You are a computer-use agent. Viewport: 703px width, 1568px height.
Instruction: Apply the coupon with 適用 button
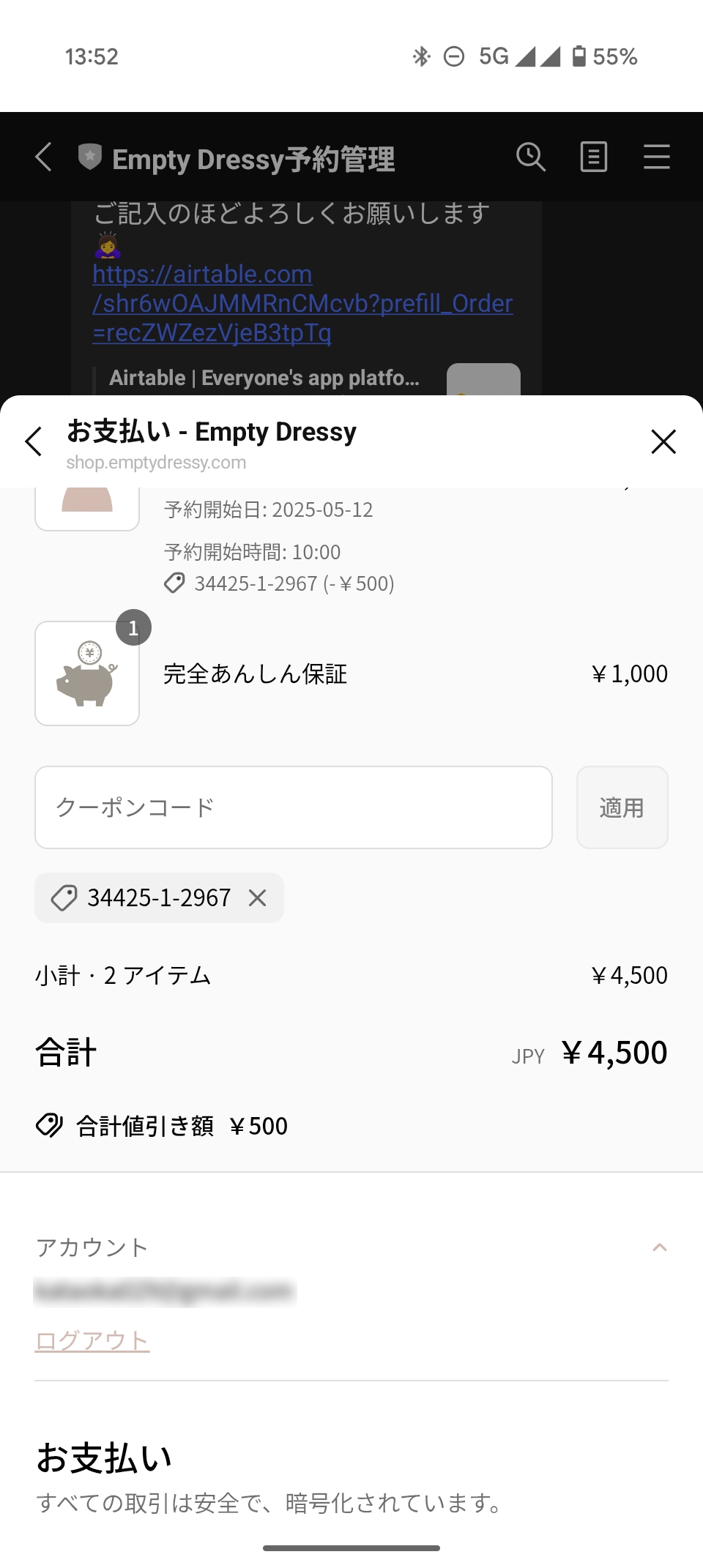(622, 807)
